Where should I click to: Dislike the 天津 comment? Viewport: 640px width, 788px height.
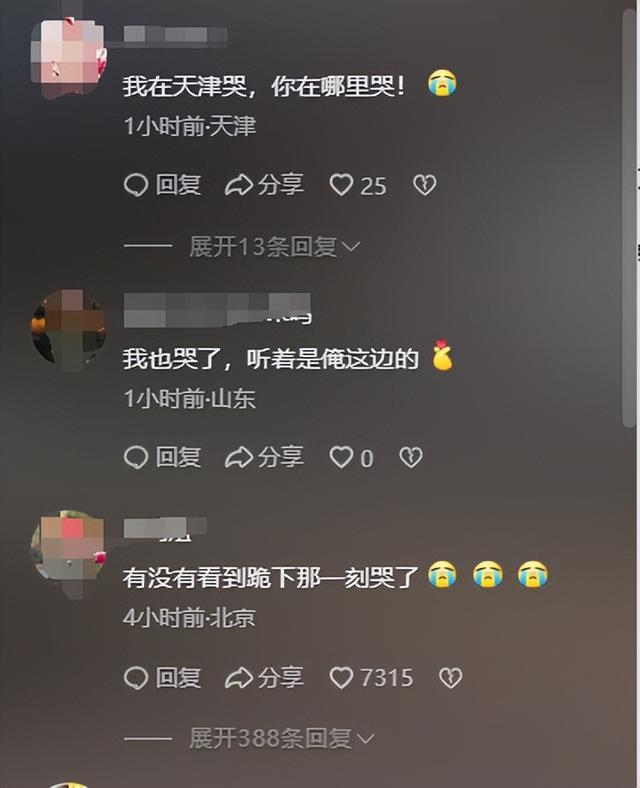[x=425, y=185]
